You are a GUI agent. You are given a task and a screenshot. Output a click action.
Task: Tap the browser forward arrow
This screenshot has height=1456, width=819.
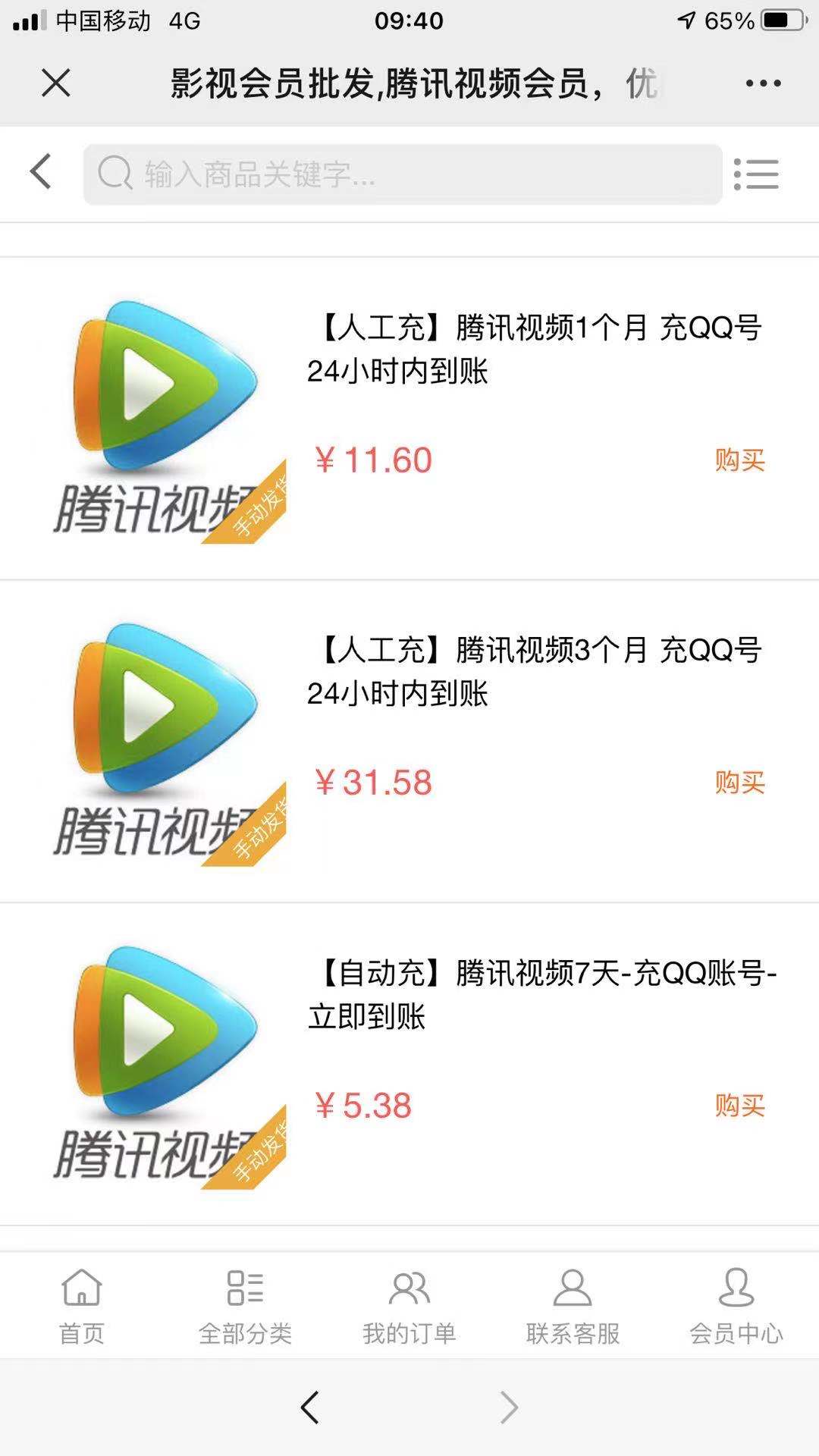(x=509, y=1407)
